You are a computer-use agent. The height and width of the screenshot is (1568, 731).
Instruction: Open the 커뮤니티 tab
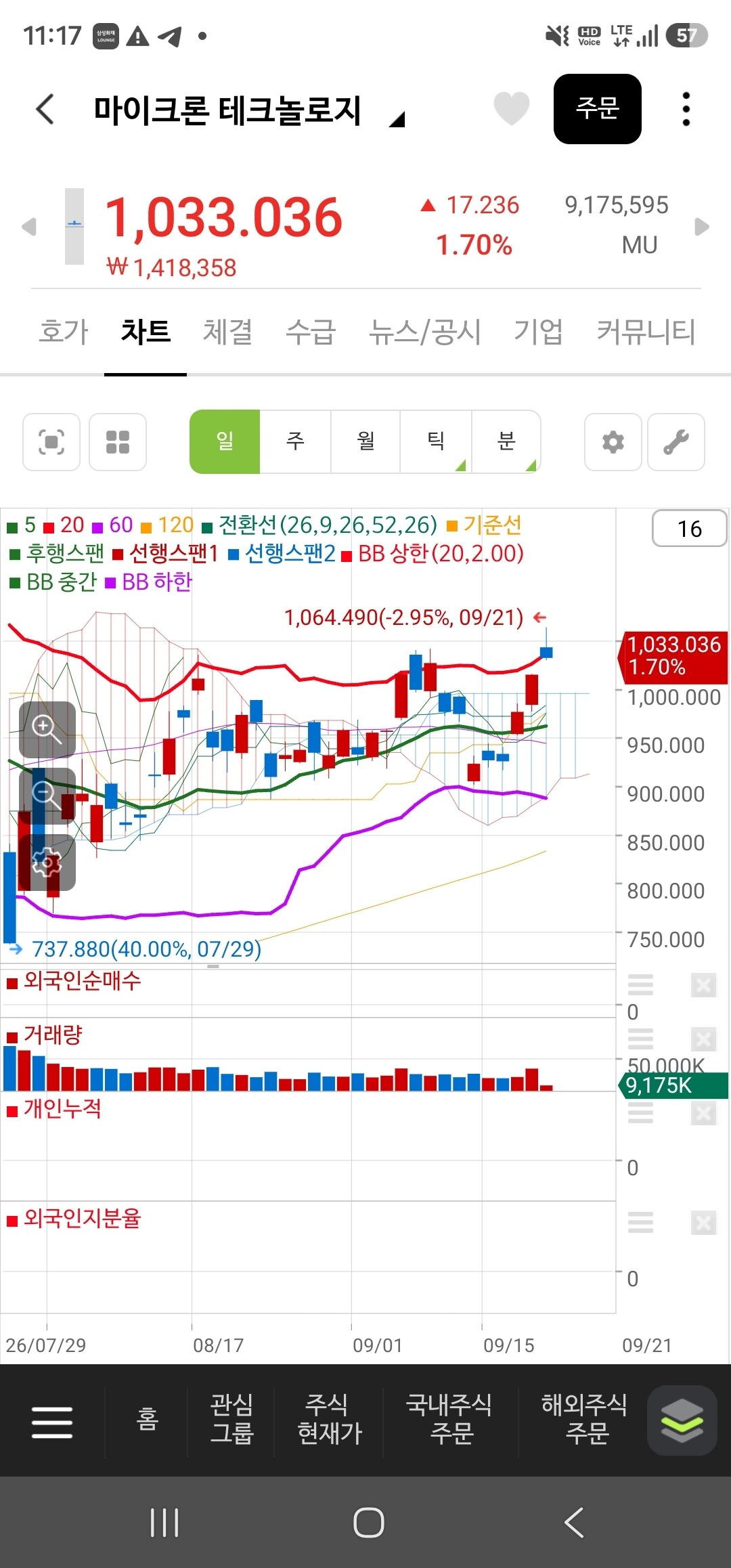646,332
